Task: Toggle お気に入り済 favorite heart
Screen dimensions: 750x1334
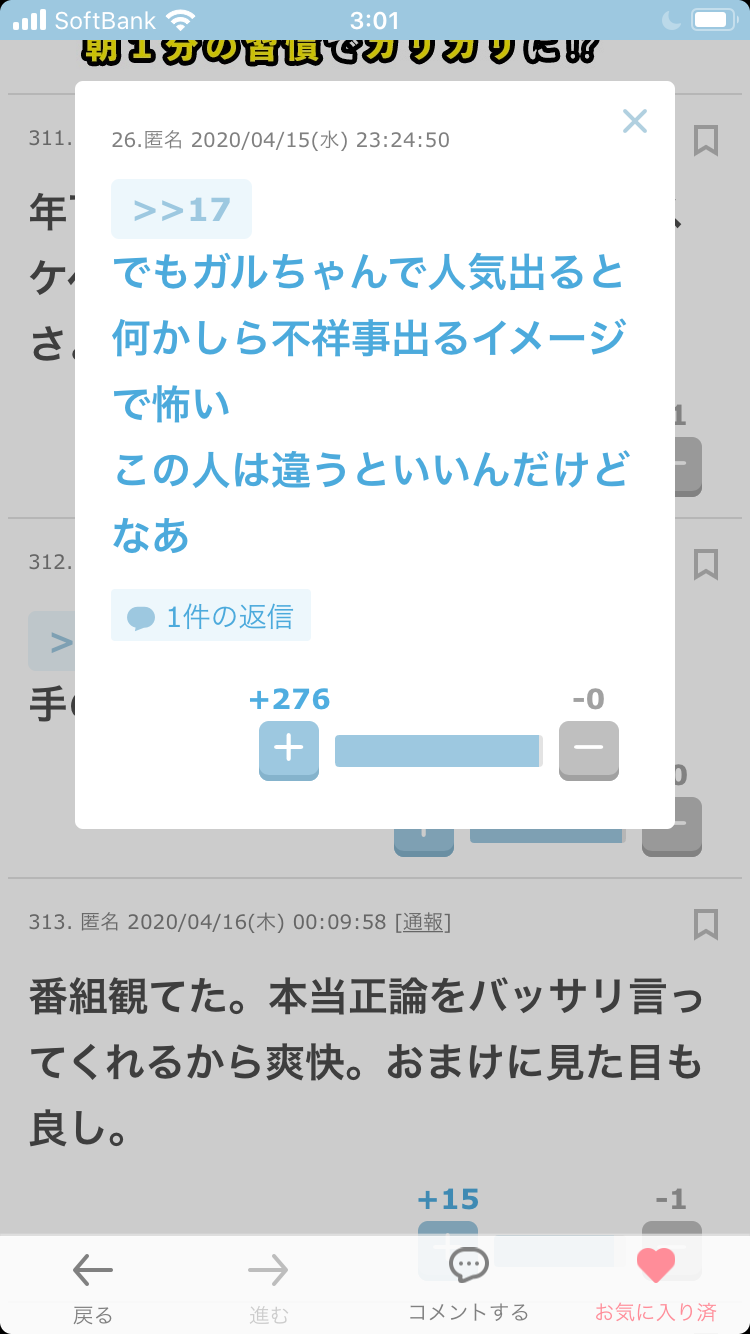Action: pyautogui.click(x=656, y=1286)
